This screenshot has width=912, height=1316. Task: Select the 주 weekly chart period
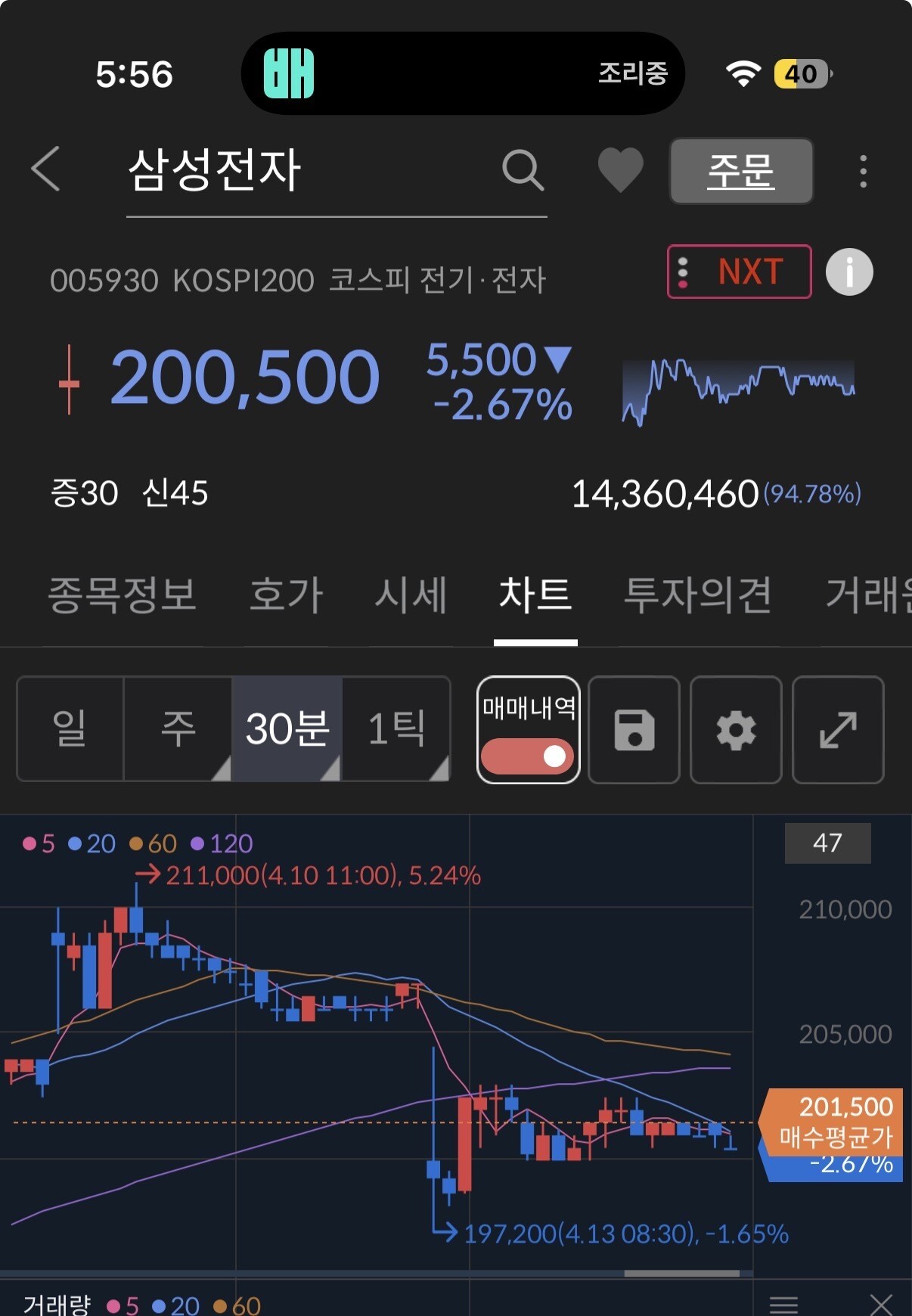(178, 728)
